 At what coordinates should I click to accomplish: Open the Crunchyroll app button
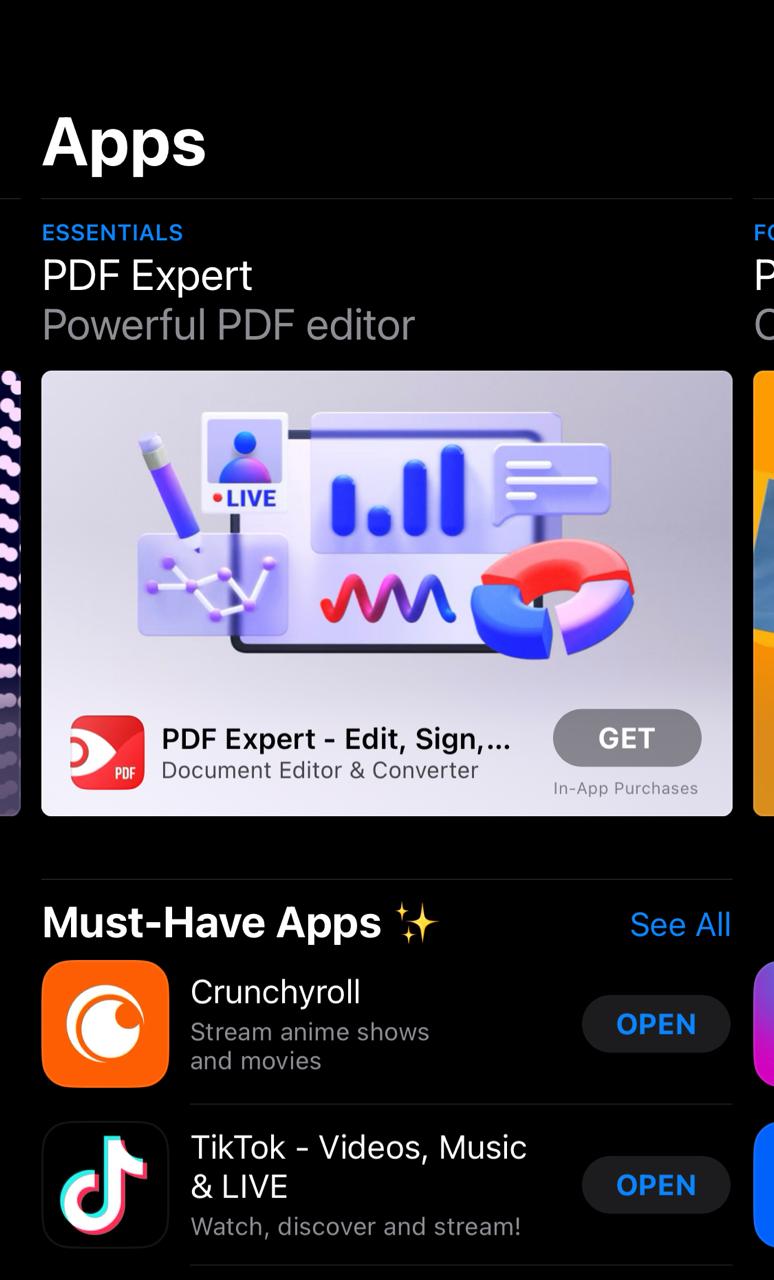(x=655, y=1024)
